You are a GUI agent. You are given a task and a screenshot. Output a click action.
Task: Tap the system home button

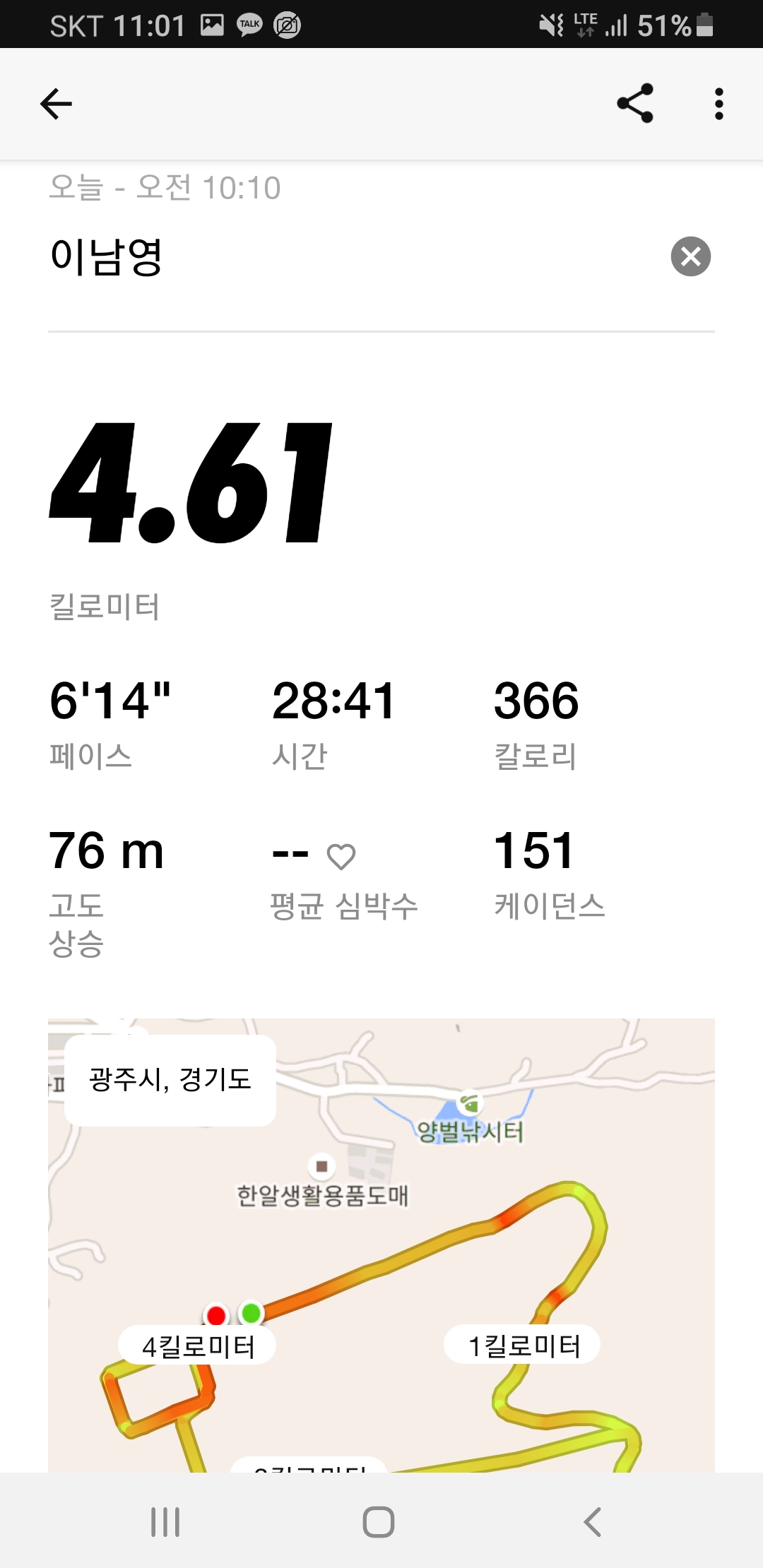click(x=379, y=1521)
